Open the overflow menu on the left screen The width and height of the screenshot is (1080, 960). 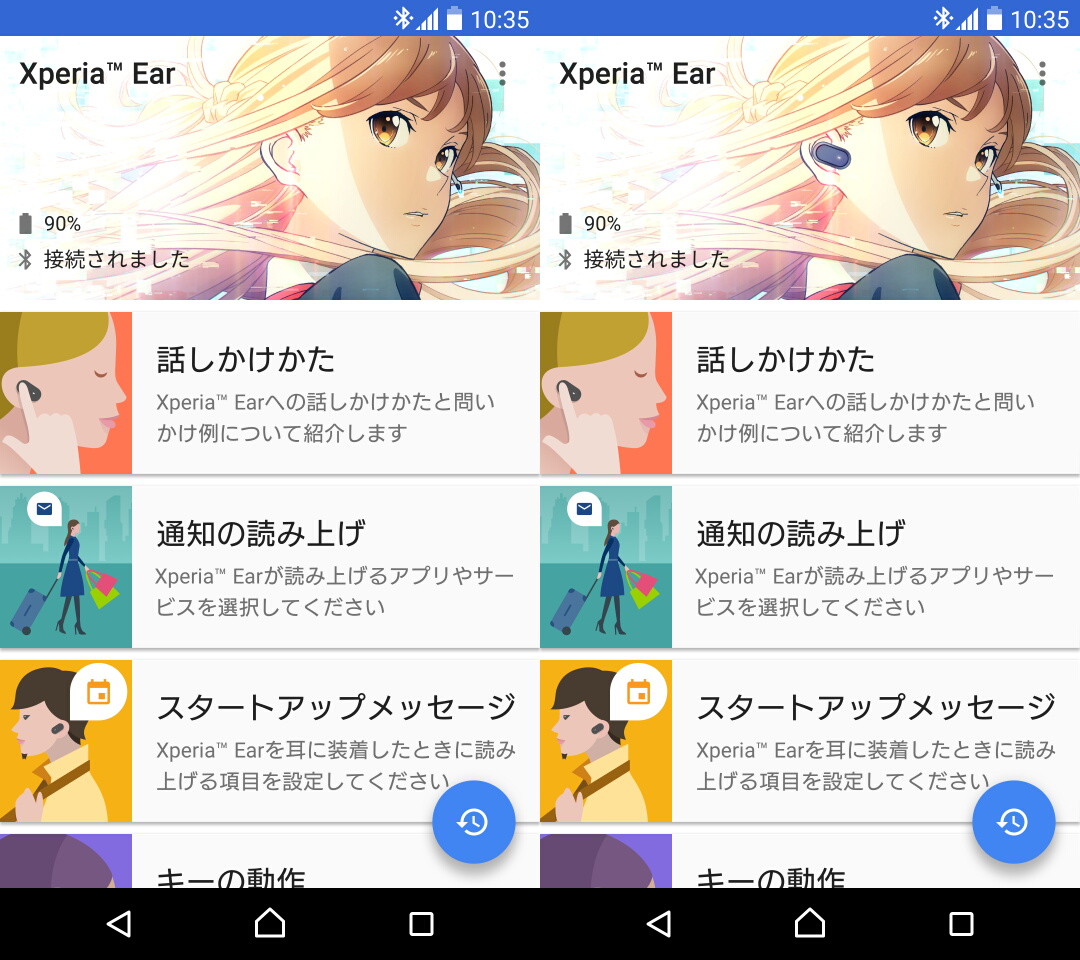503,74
